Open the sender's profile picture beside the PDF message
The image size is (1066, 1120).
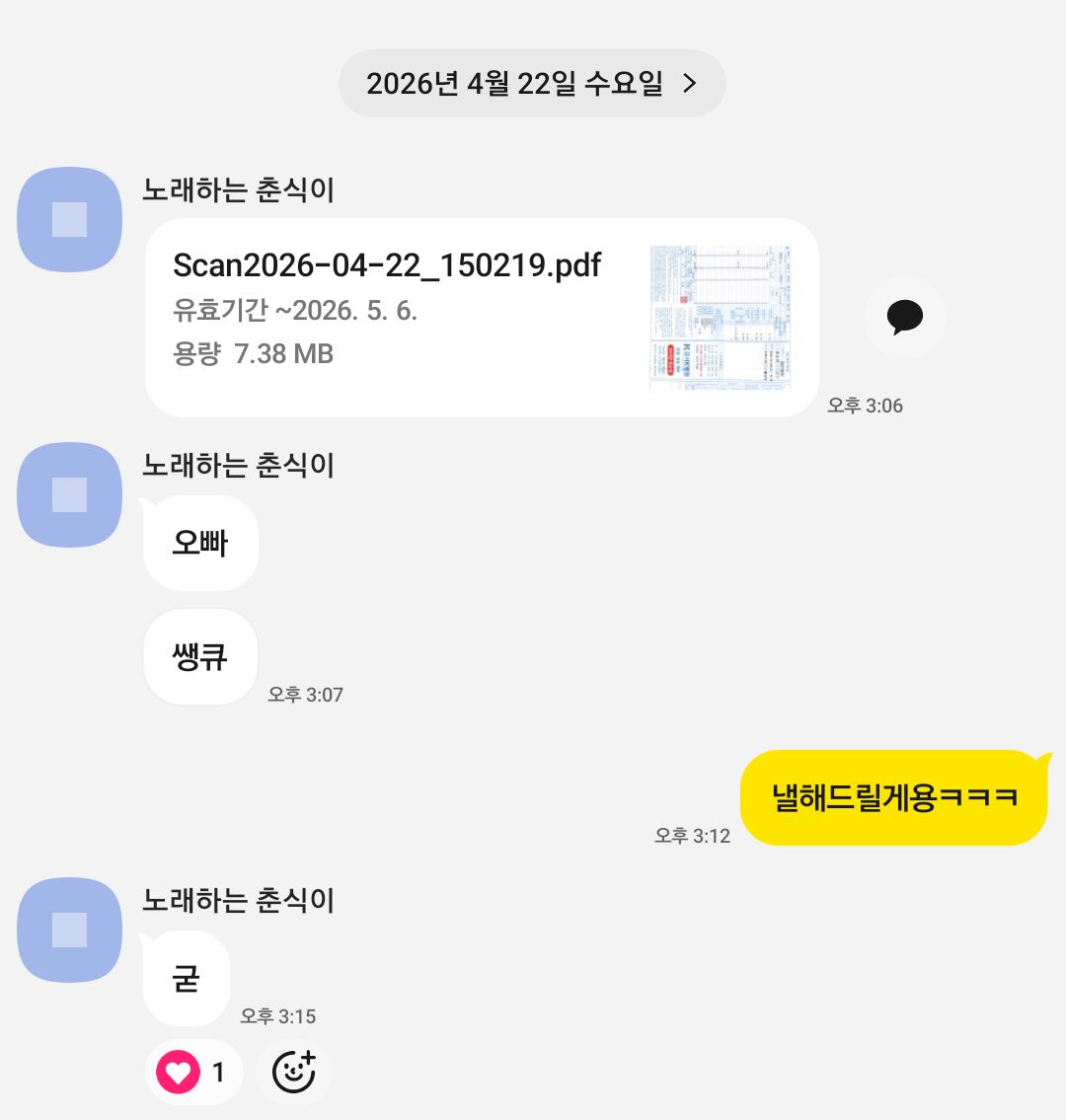pos(70,220)
